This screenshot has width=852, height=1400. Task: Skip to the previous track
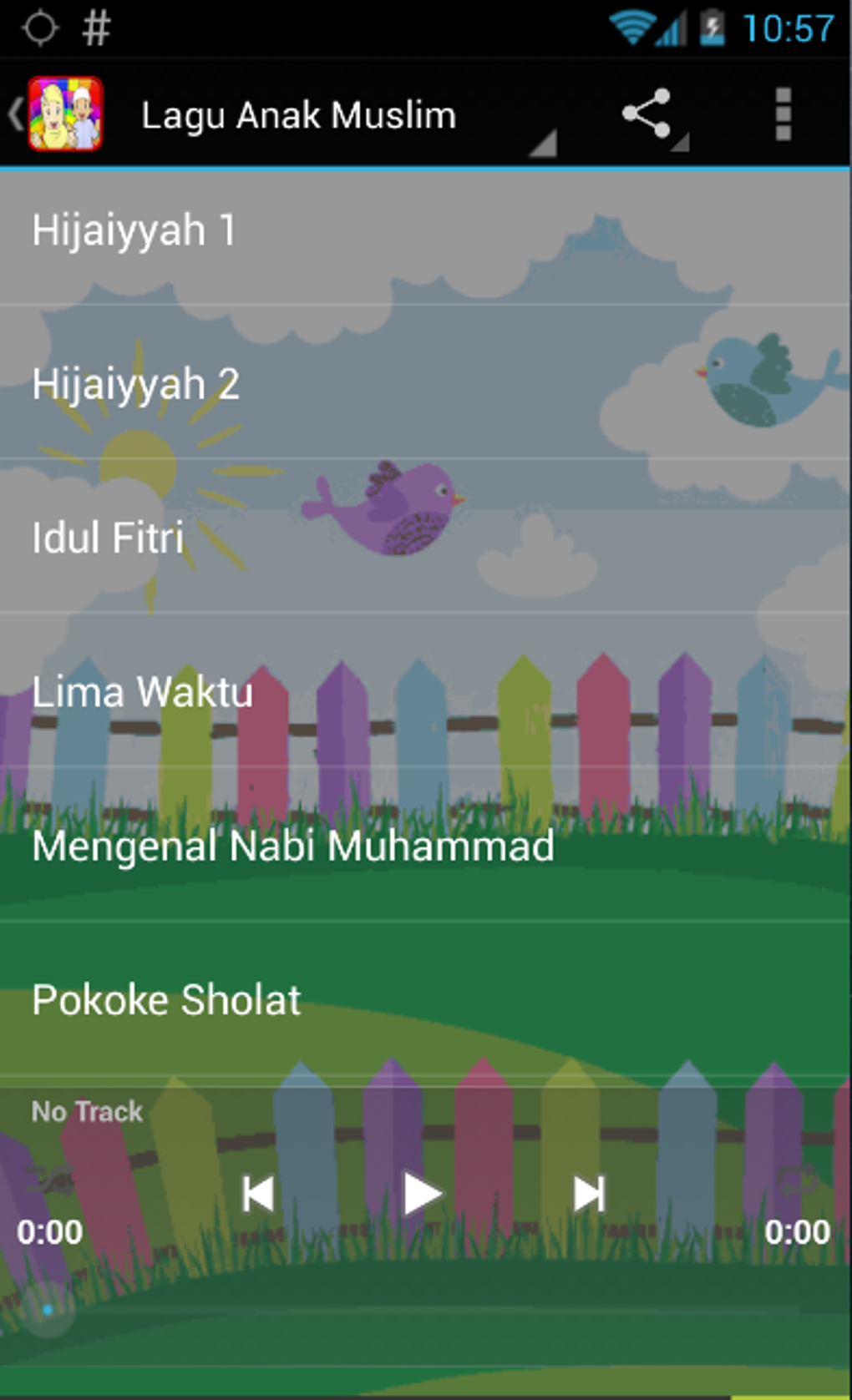[258, 1194]
